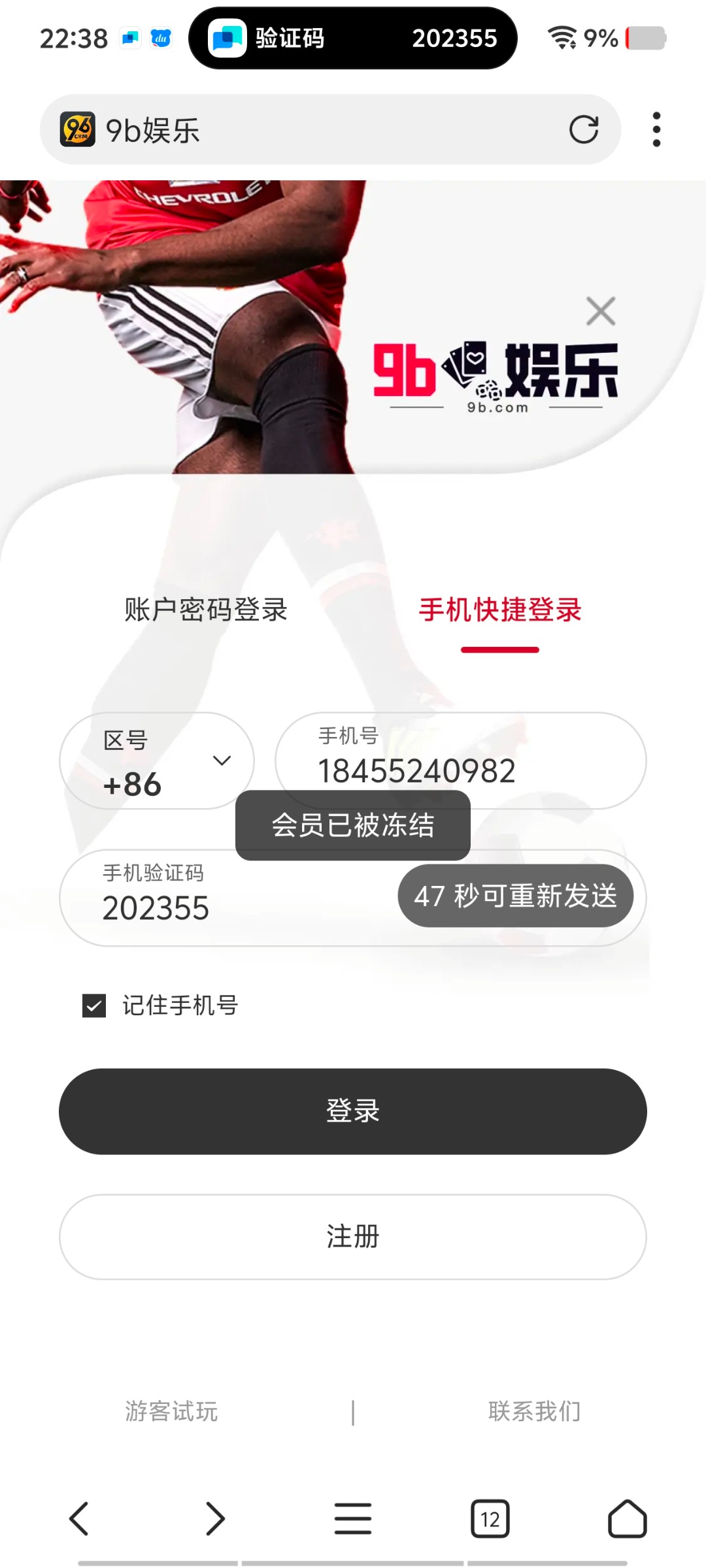Go back with the browser back arrow
The height and width of the screenshot is (1568, 706).
click(x=79, y=1518)
